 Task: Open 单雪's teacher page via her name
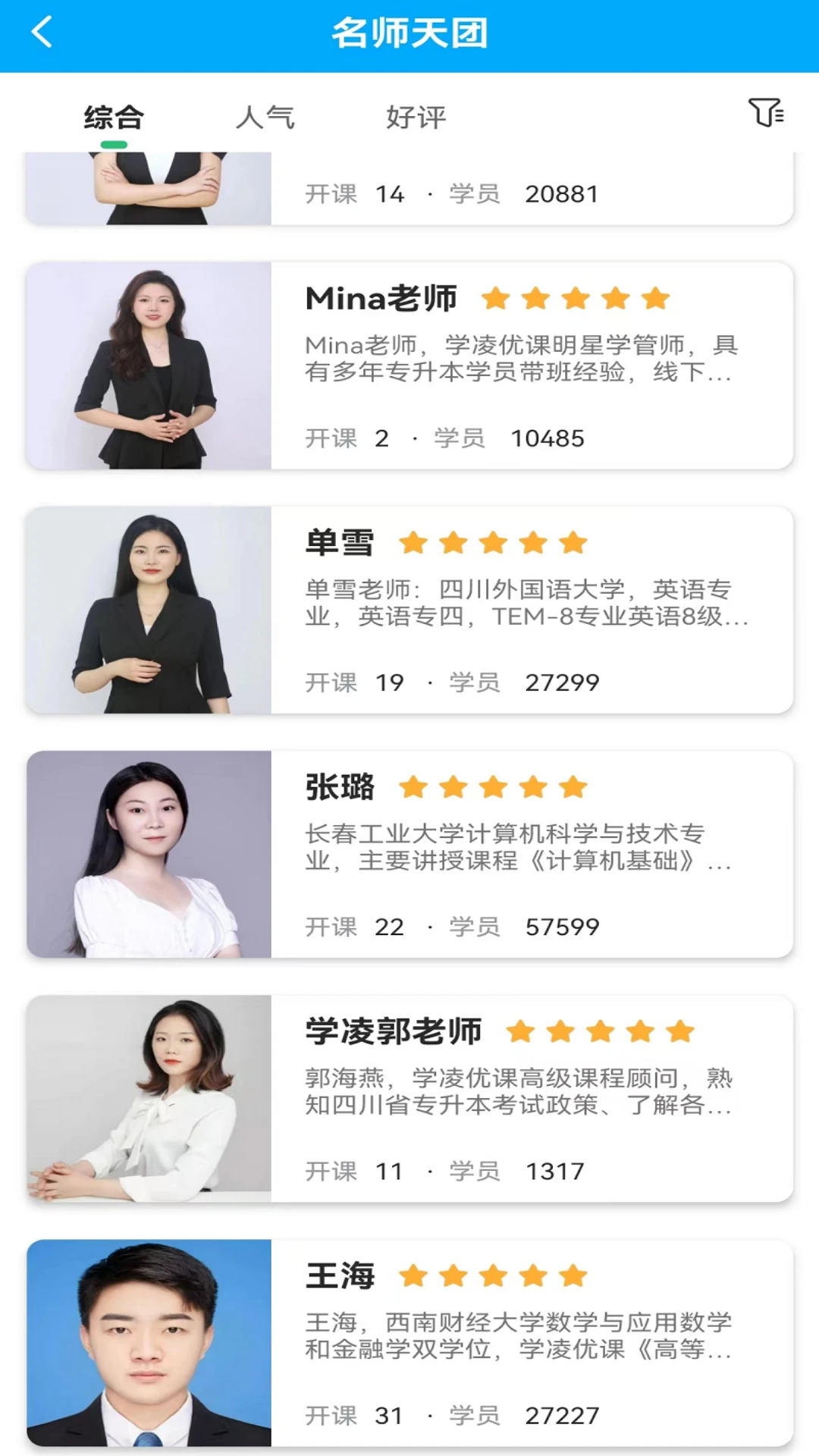pyautogui.click(x=339, y=541)
